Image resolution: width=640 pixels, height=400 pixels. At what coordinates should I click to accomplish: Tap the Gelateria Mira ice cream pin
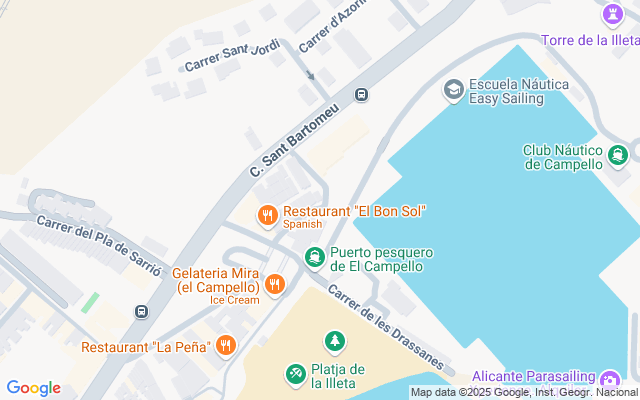[275, 286]
